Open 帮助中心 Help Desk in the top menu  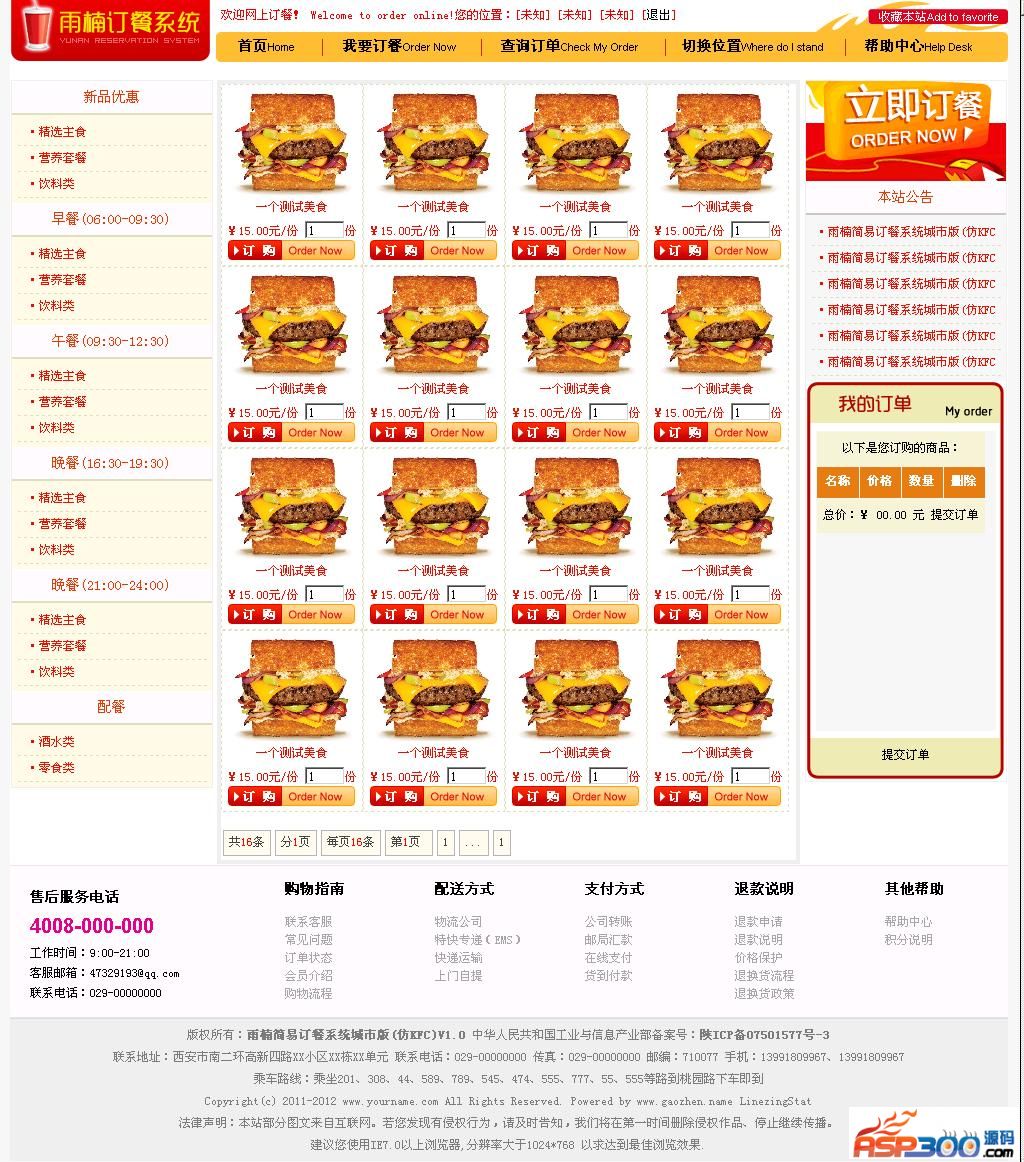click(x=918, y=46)
